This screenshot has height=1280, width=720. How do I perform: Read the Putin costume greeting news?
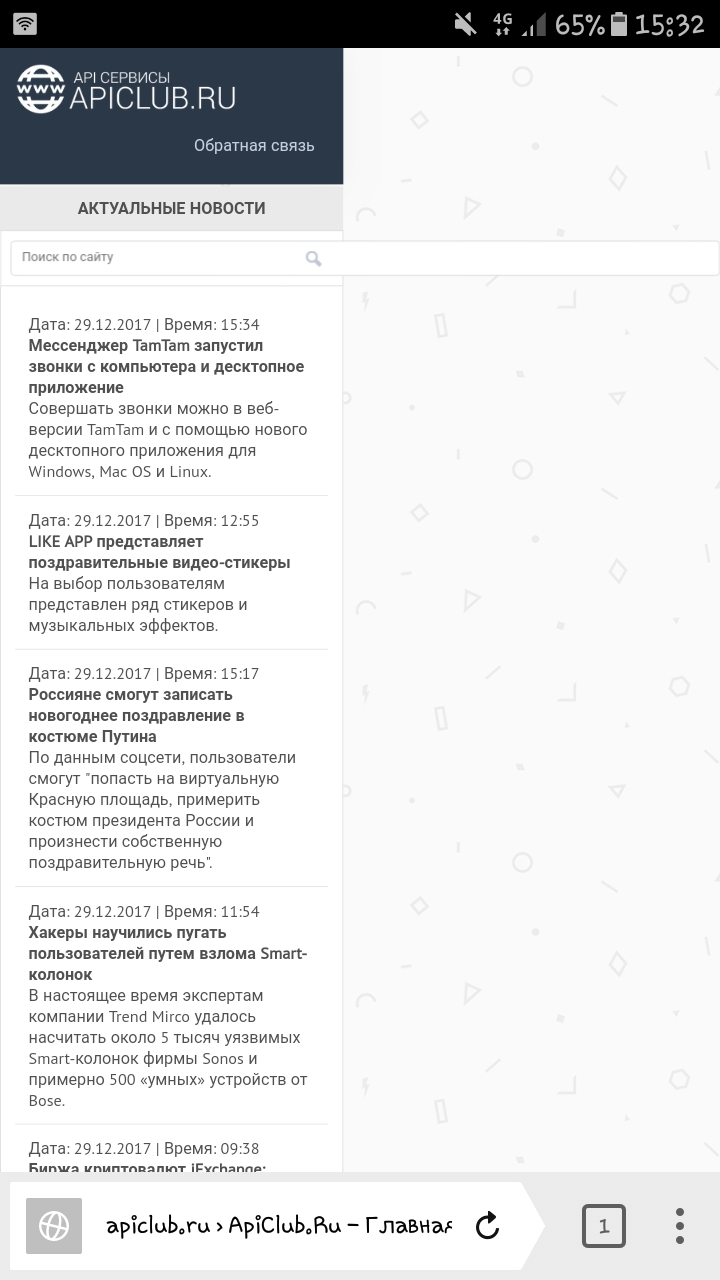point(136,715)
